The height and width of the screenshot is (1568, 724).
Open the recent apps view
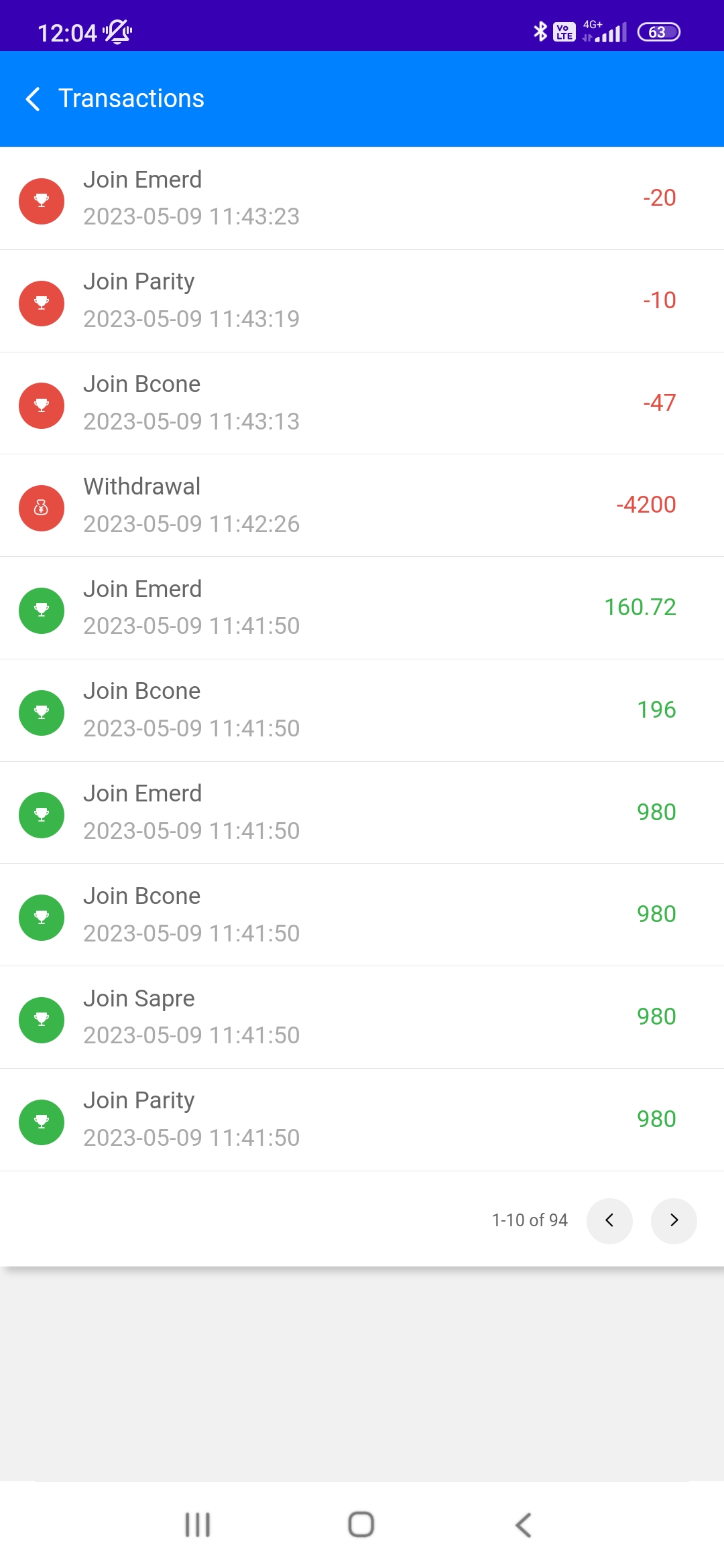[x=198, y=1524]
